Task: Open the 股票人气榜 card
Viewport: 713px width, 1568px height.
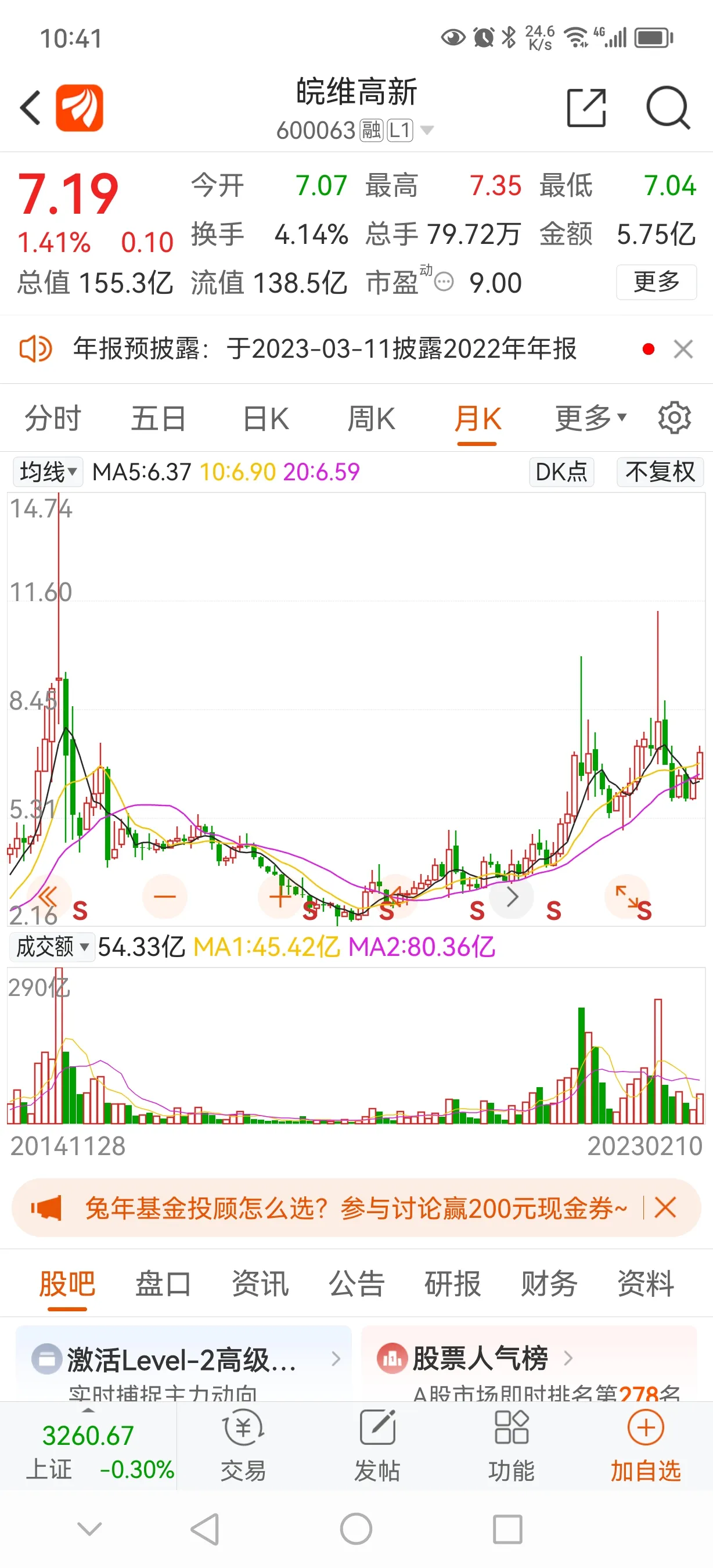Action: pyautogui.click(x=529, y=1364)
